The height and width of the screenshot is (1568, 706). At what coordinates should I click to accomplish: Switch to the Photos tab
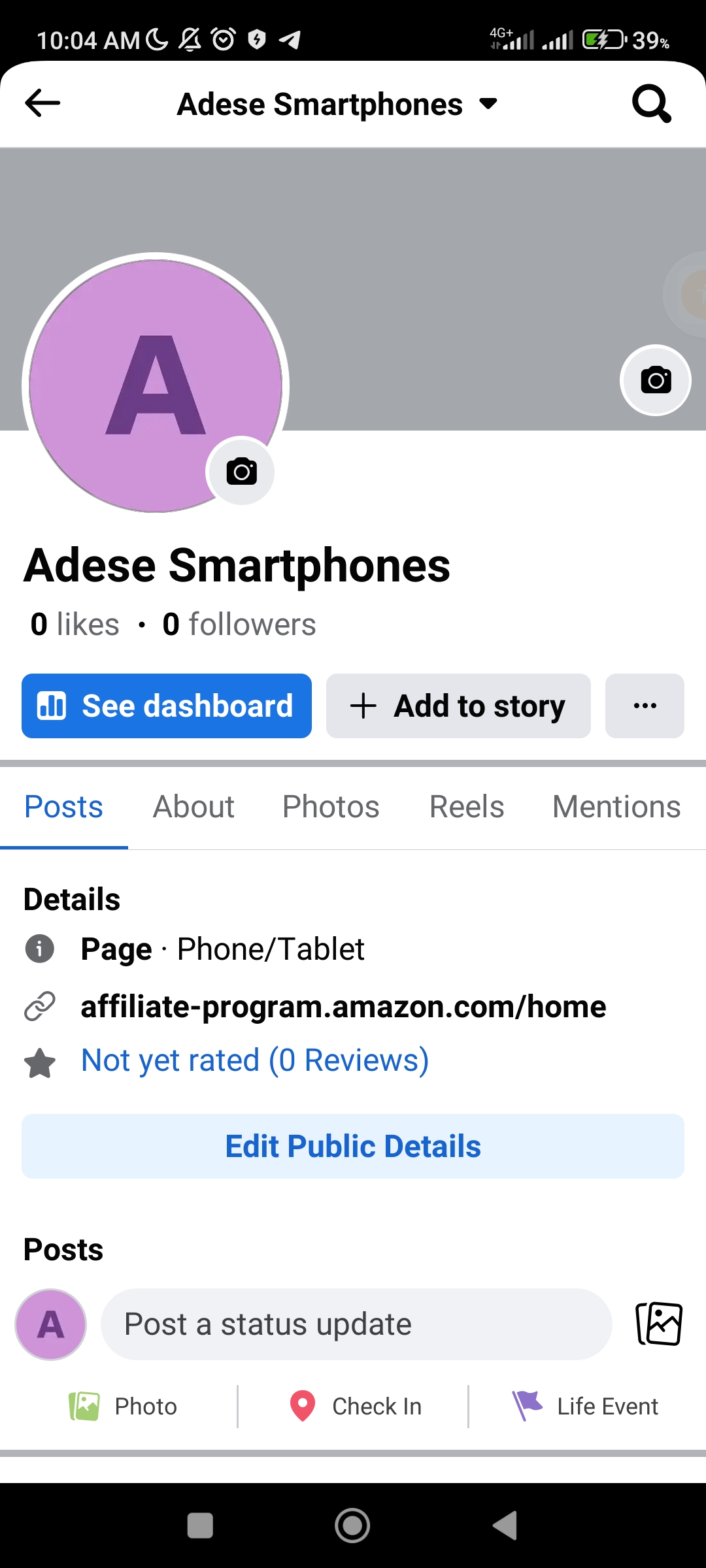331,807
